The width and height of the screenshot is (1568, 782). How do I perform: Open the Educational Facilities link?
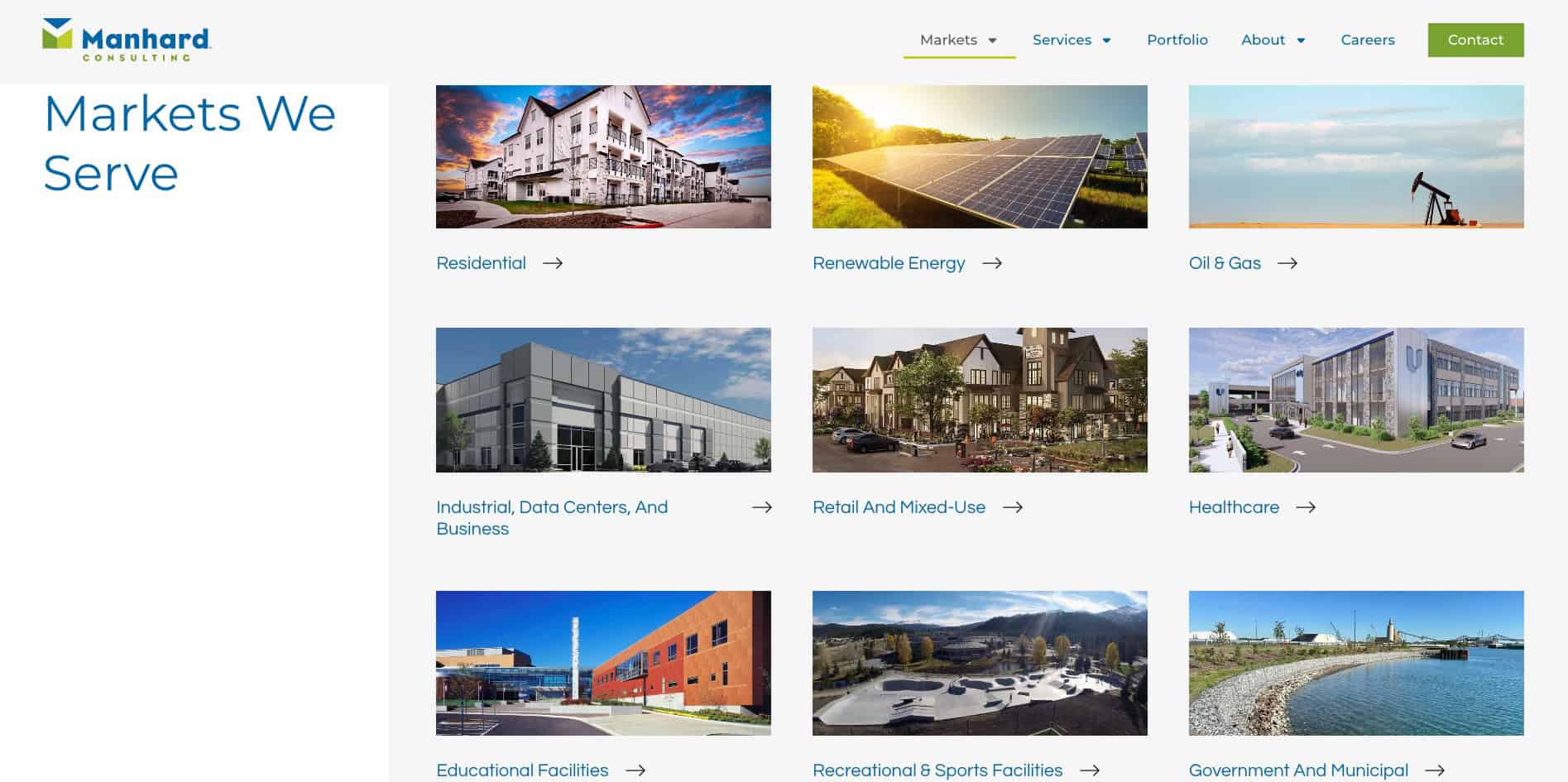pos(522,770)
